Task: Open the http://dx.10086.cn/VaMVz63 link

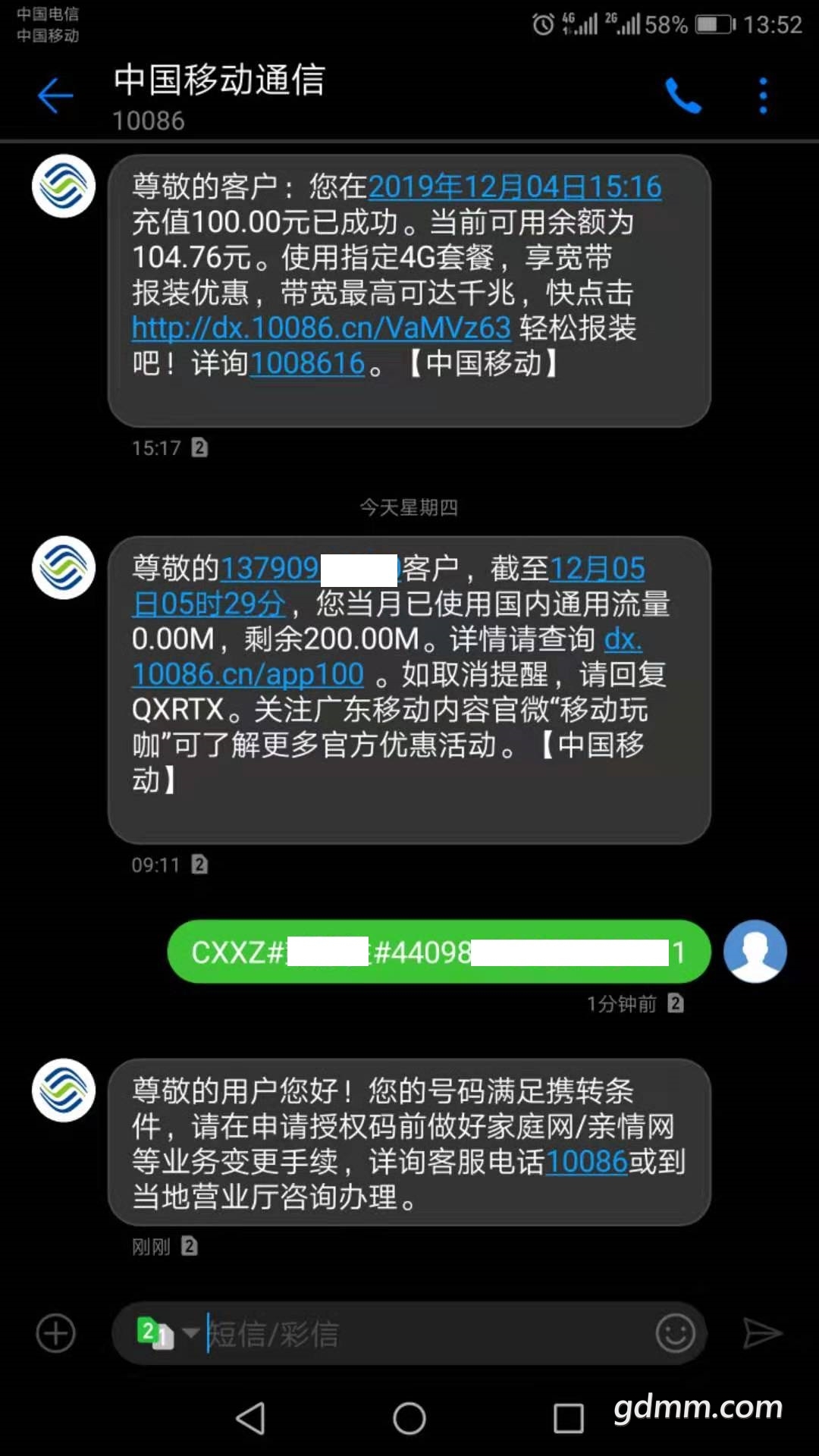Action: [x=321, y=328]
